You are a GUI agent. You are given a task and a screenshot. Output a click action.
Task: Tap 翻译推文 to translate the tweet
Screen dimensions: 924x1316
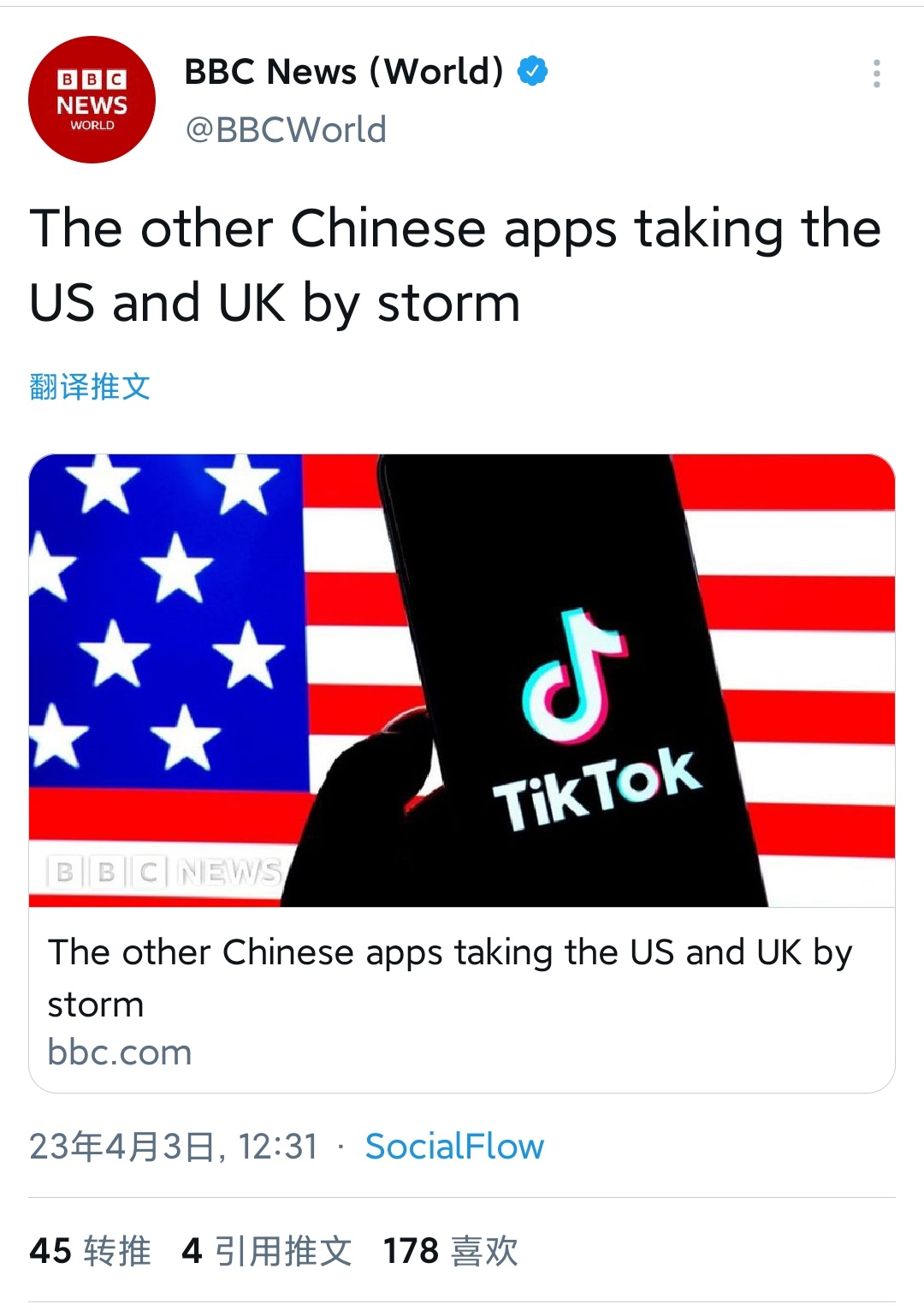pyautogui.click(x=90, y=387)
